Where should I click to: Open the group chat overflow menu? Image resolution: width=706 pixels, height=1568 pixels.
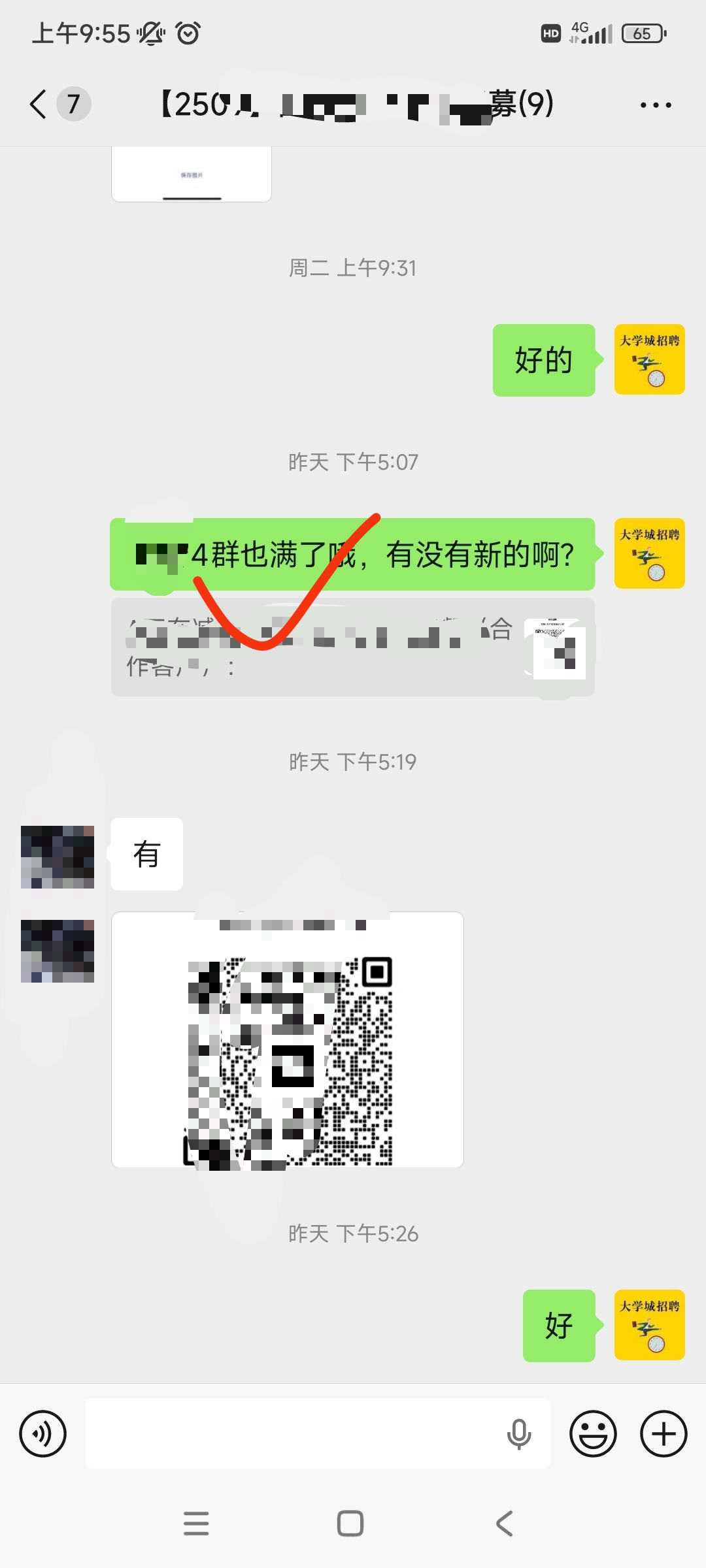(x=655, y=105)
